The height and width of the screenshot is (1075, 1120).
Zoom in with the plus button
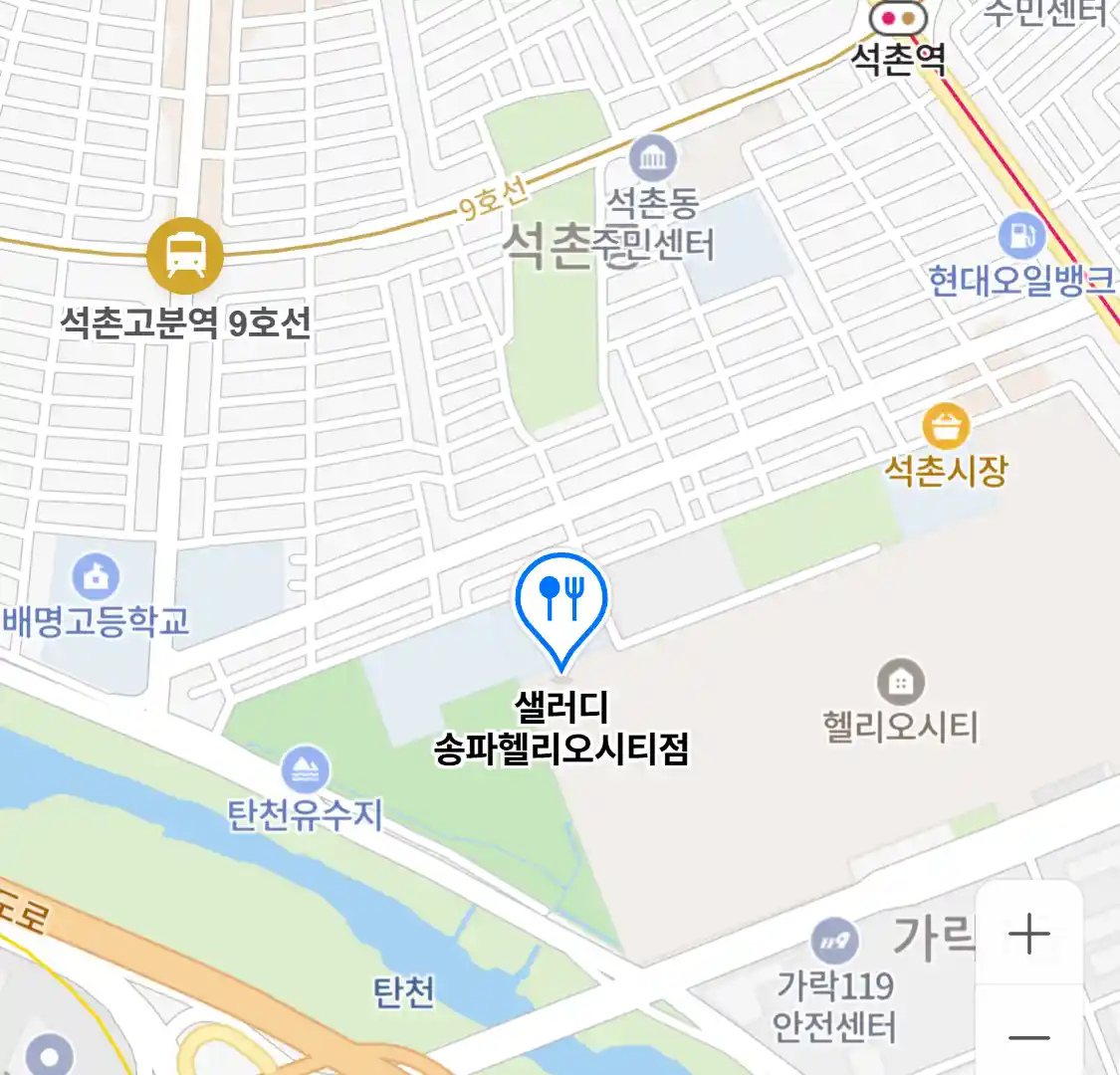pos(1028,935)
